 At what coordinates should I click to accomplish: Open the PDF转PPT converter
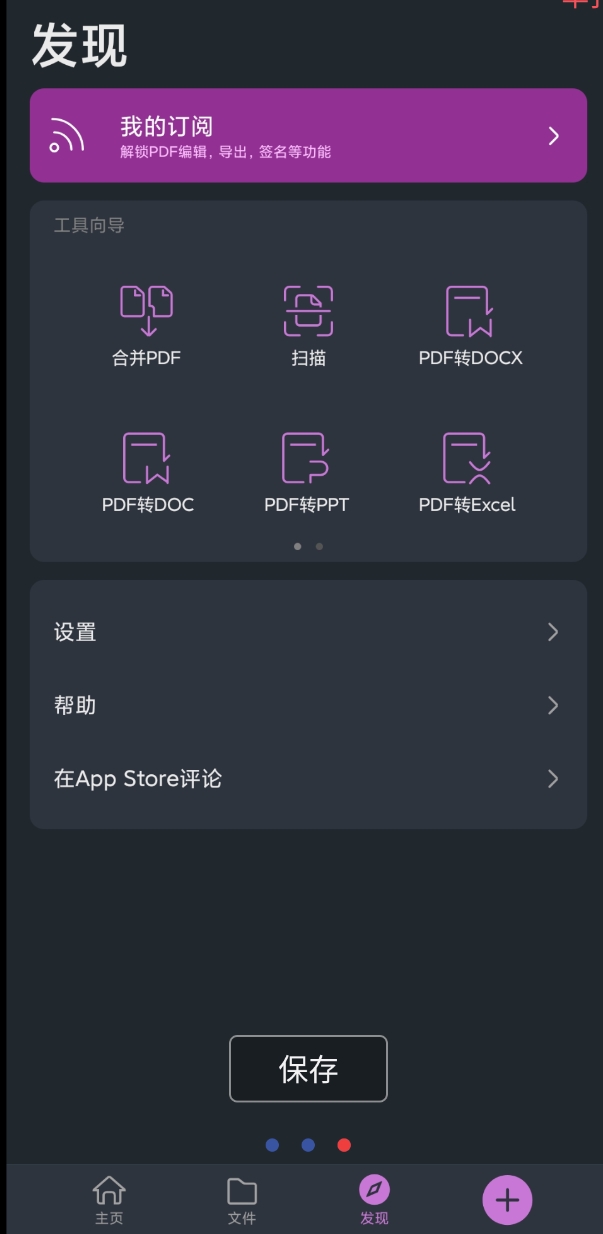click(306, 473)
